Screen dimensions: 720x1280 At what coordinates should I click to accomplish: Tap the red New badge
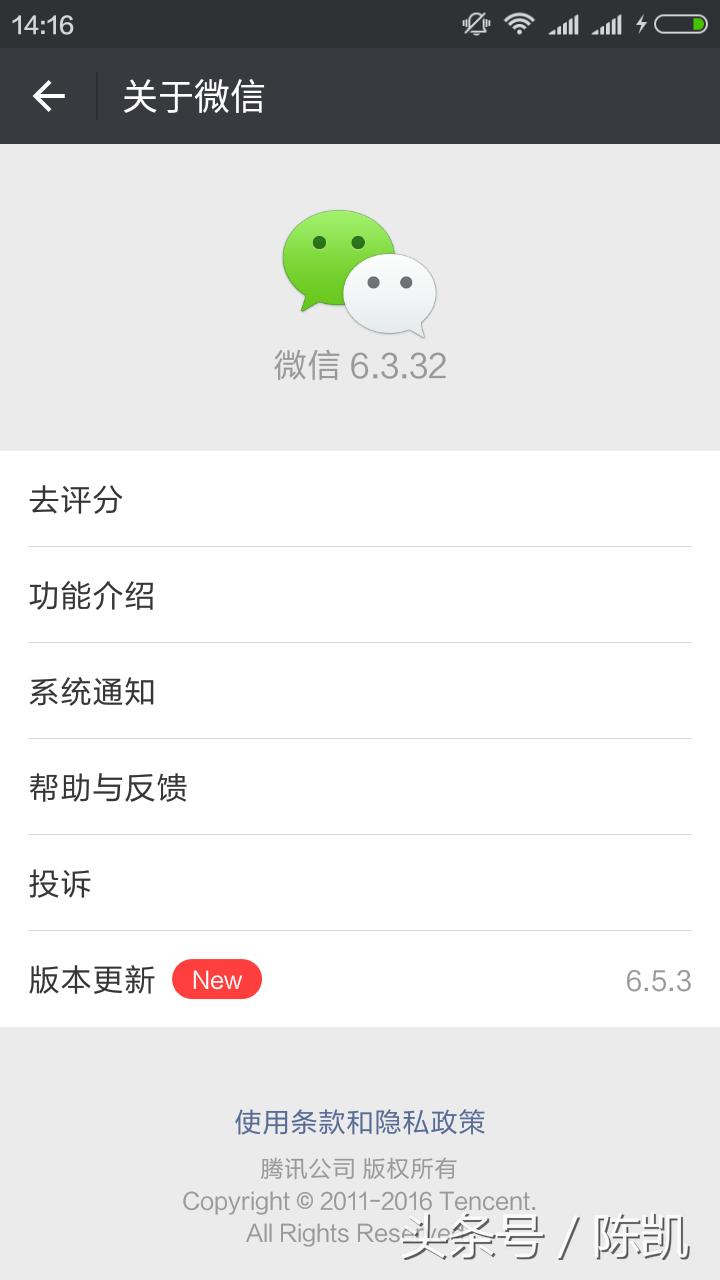[x=217, y=980]
